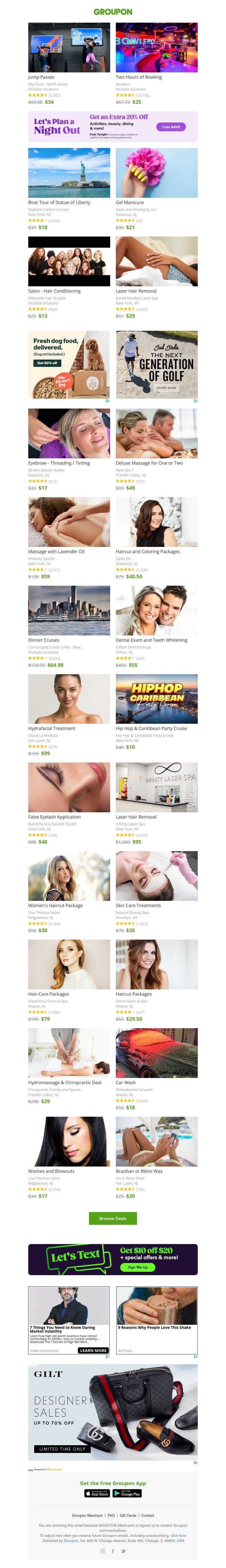
Task: Open the FAQ link
Action: click(x=111, y=1516)
